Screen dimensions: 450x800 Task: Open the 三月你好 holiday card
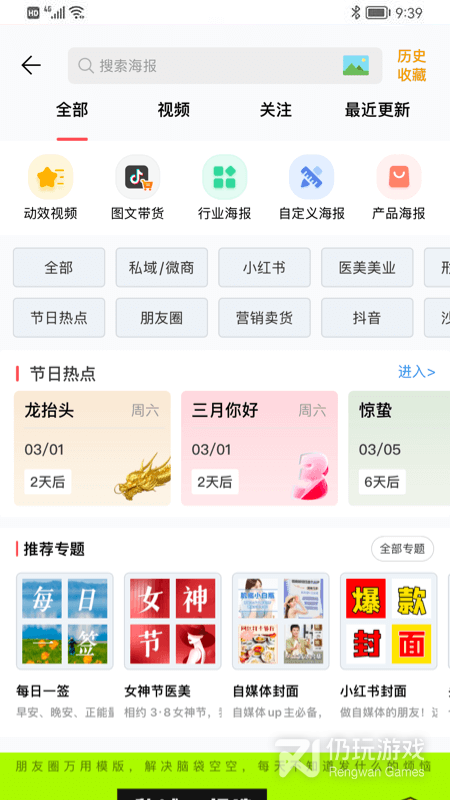[259, 448]
